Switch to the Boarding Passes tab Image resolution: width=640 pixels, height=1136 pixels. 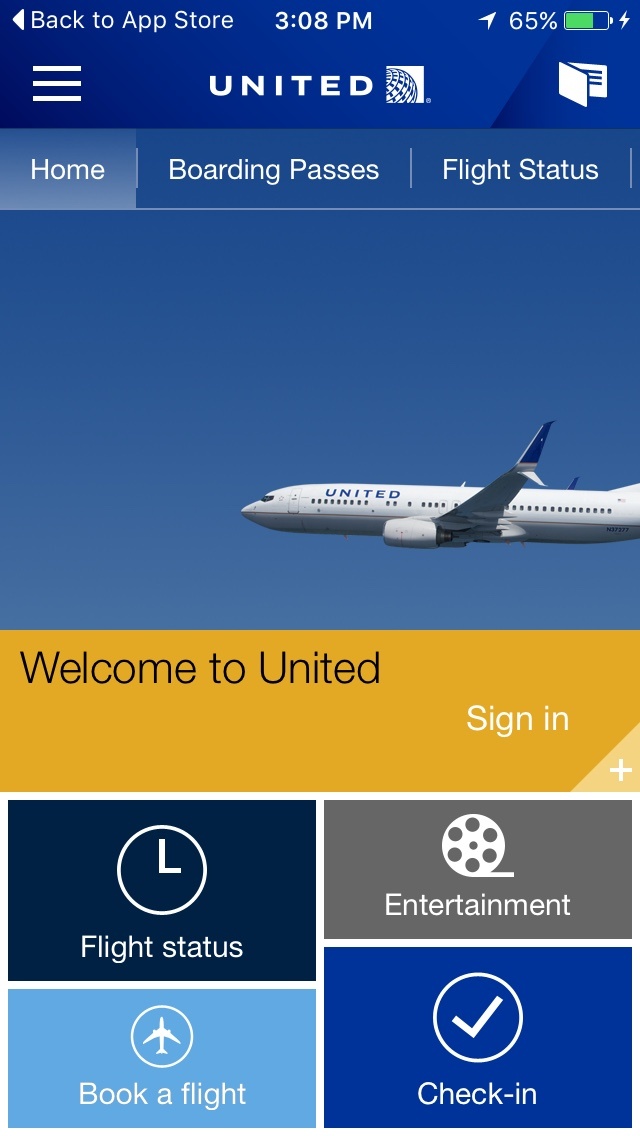[x=273, y=170]
